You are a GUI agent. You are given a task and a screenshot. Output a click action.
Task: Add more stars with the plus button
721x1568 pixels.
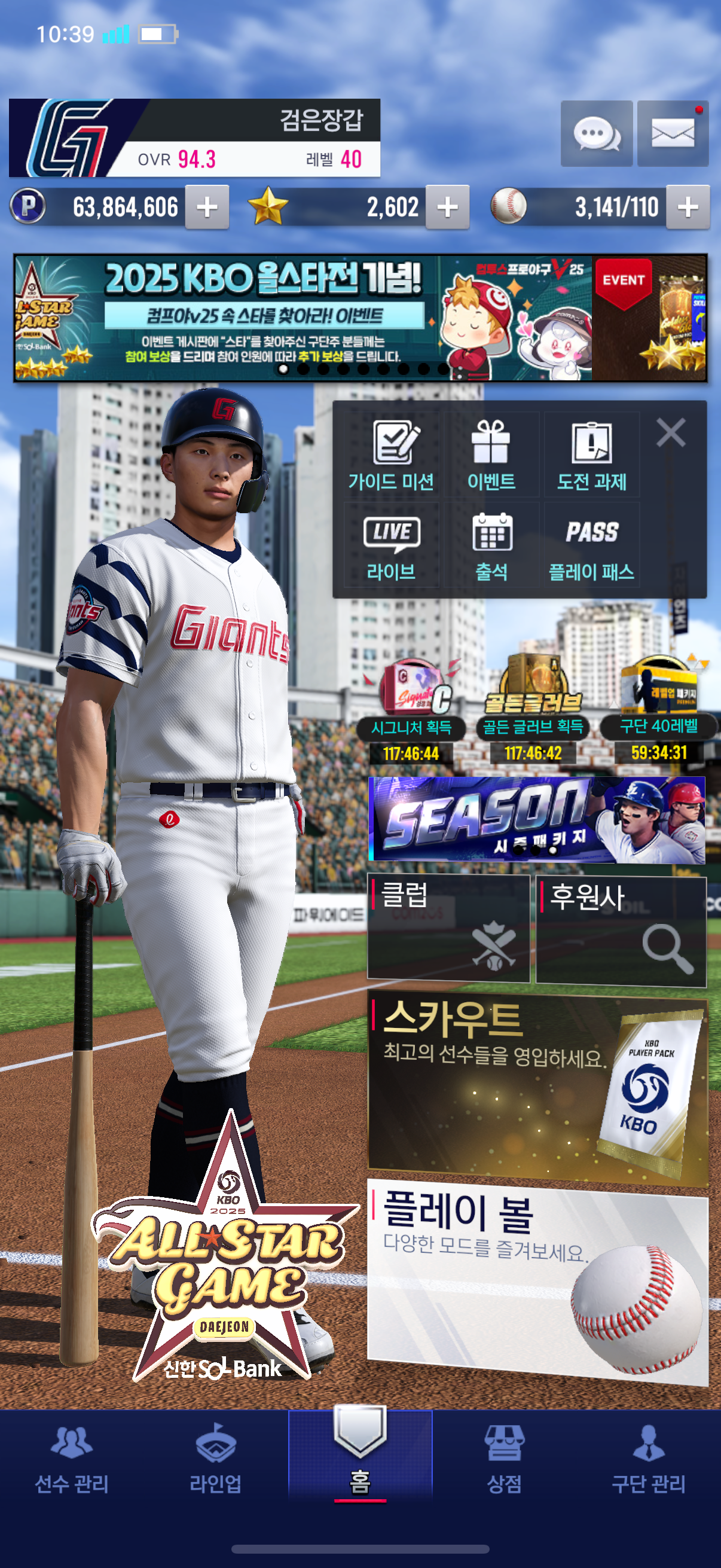[x=447, y=208]
